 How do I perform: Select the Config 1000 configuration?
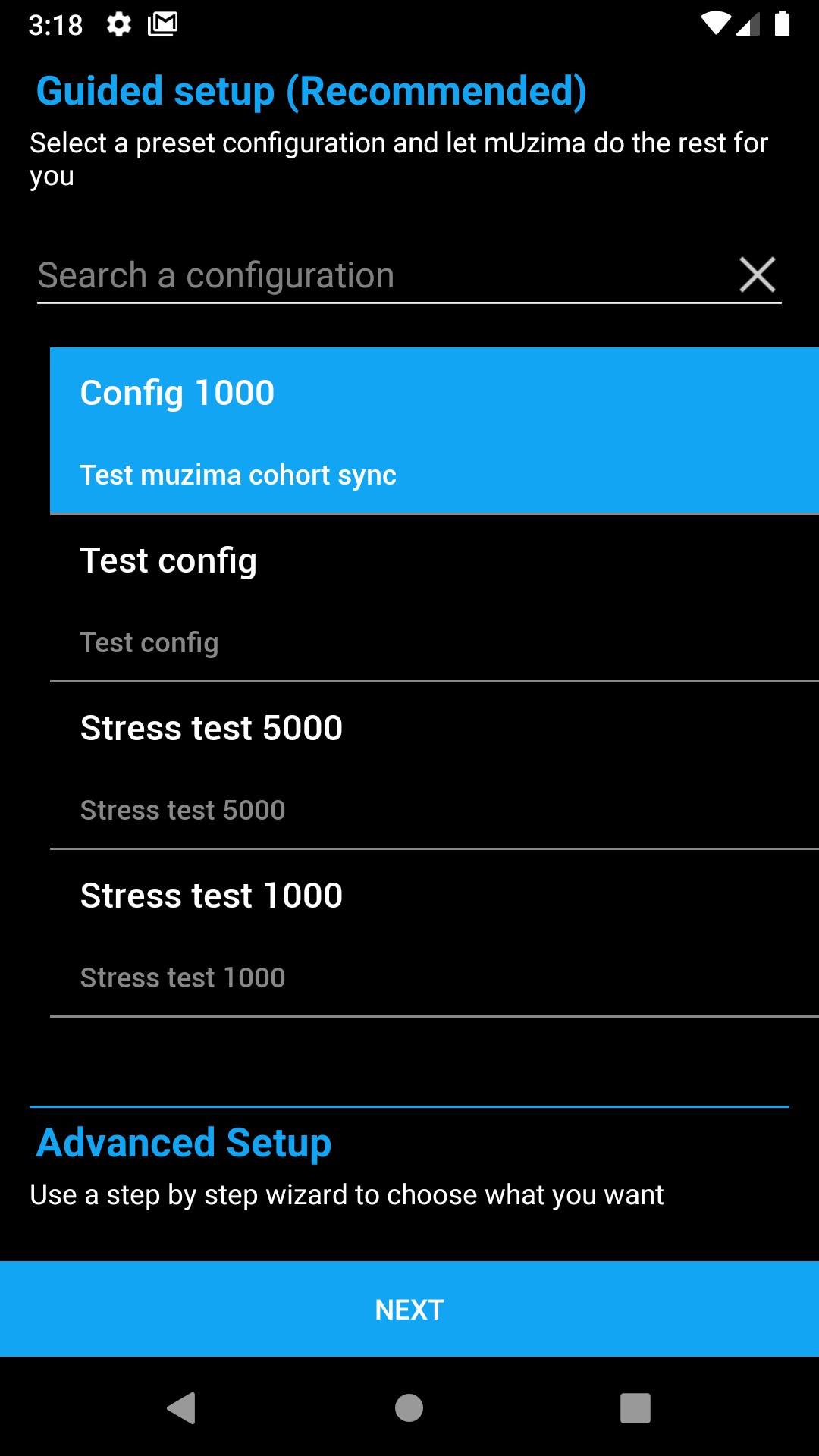pos(435,431)
